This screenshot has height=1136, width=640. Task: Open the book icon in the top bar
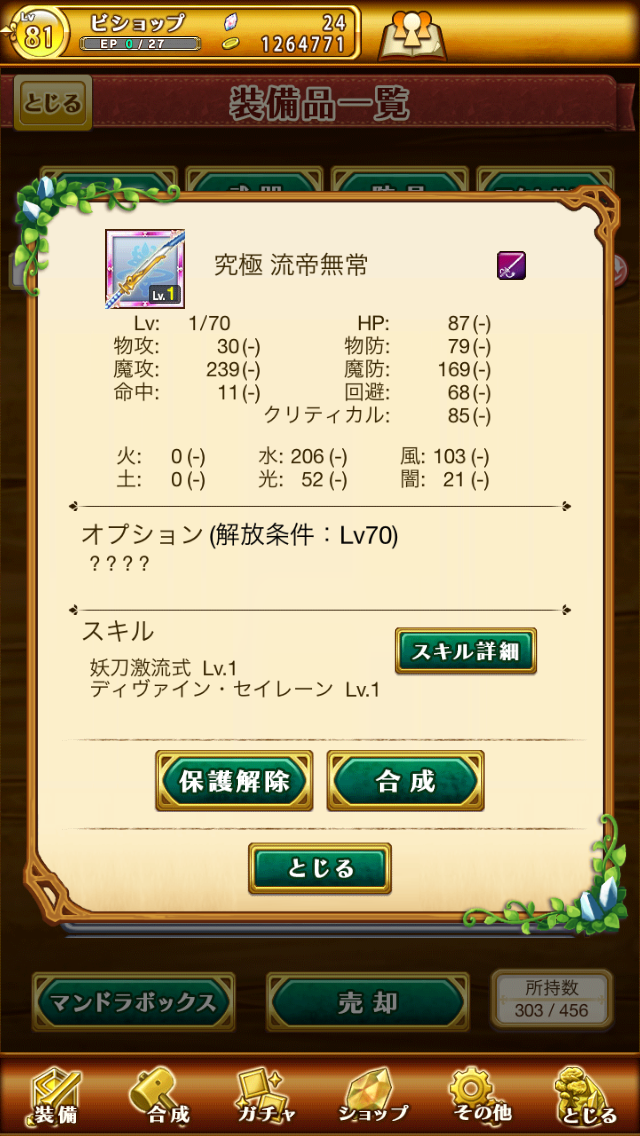[413, 36]
